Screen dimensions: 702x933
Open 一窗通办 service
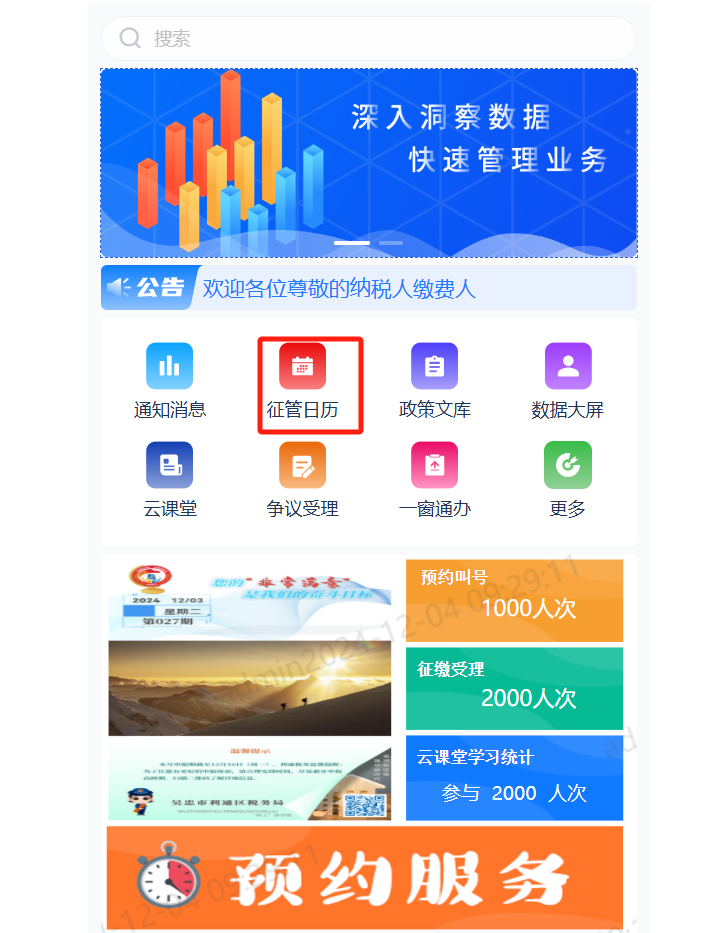coord(434,479)
